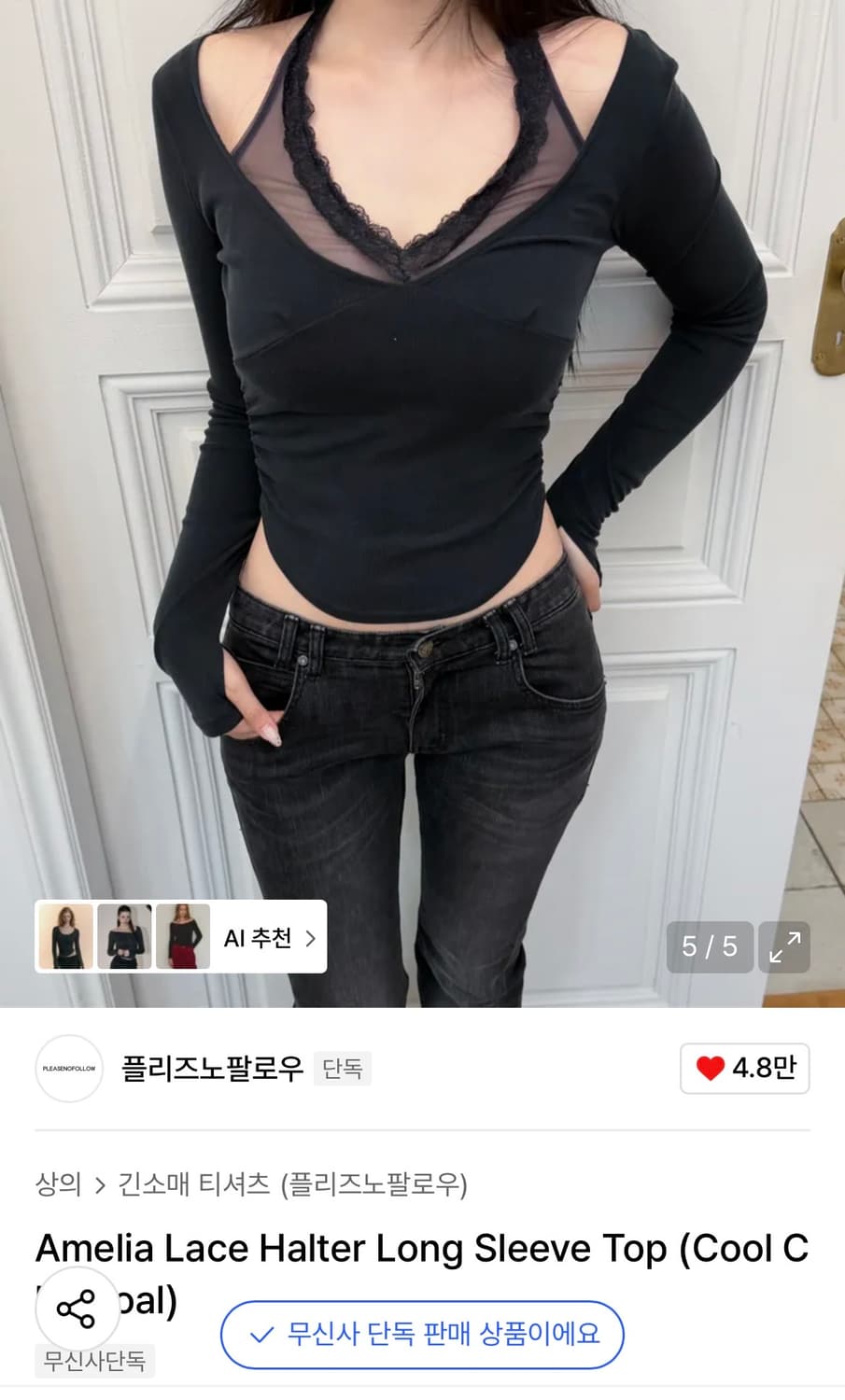
Task: Click the 무신사단독 label near the share icon
Action: click(93, 1363)
